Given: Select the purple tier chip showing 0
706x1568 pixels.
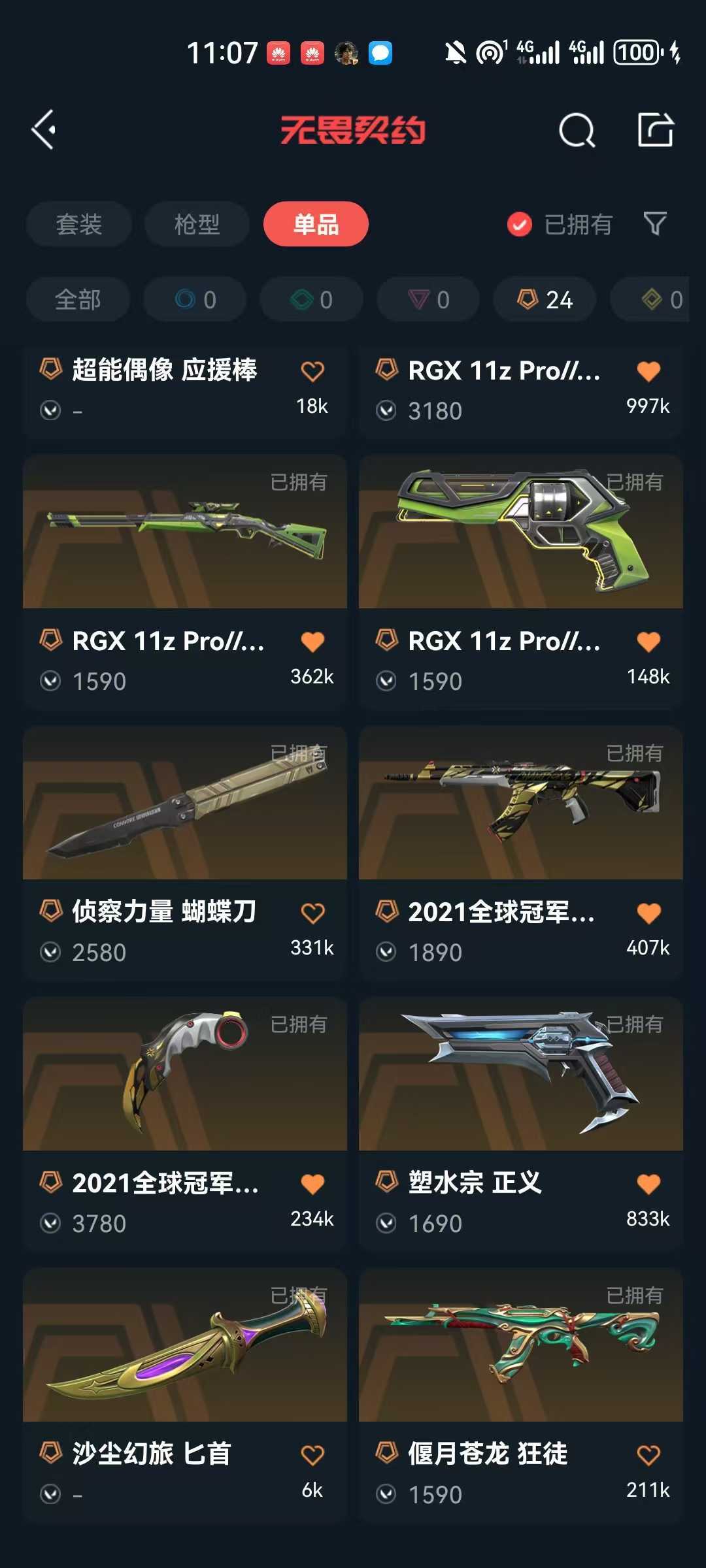Looking at the screenshot, I should click(x=428, y=299).
